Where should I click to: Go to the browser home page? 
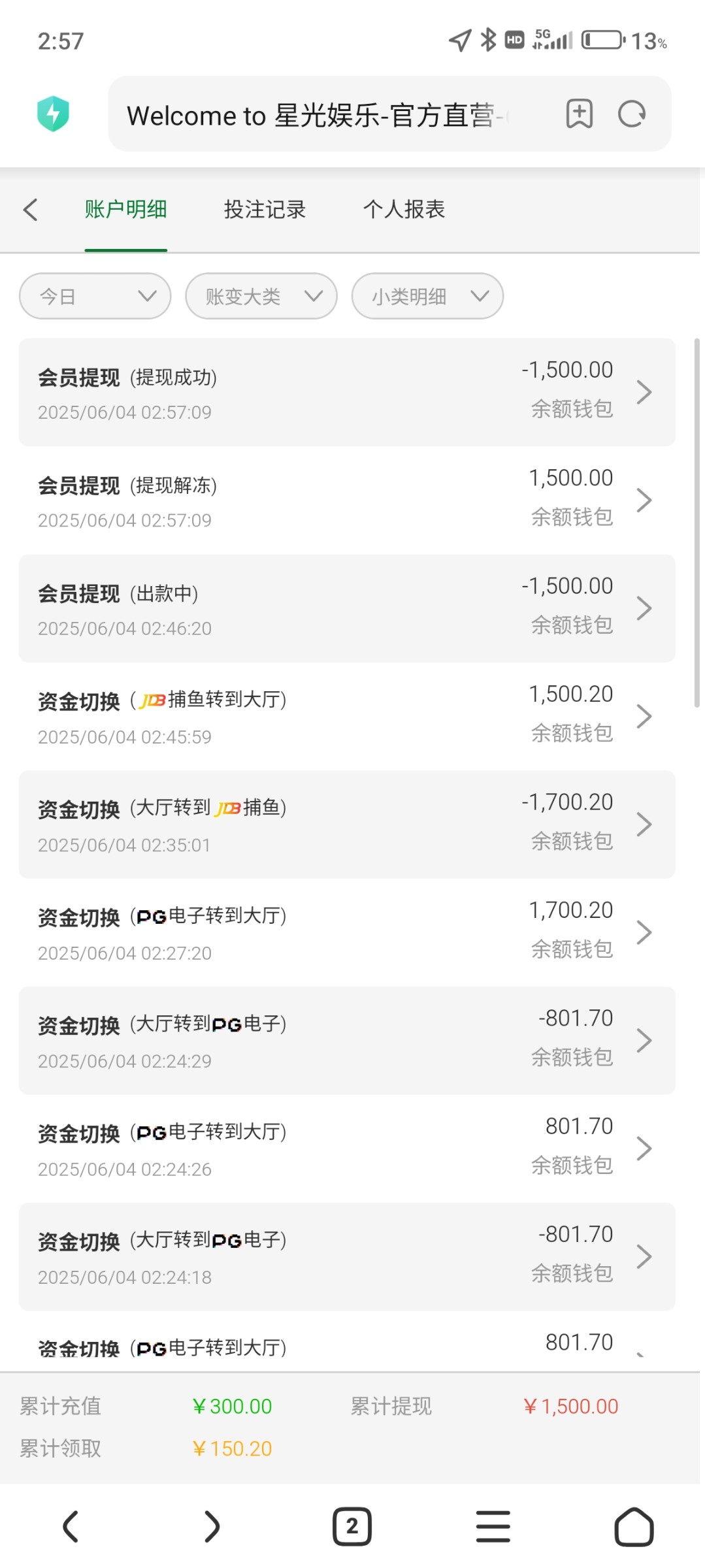634,1526
